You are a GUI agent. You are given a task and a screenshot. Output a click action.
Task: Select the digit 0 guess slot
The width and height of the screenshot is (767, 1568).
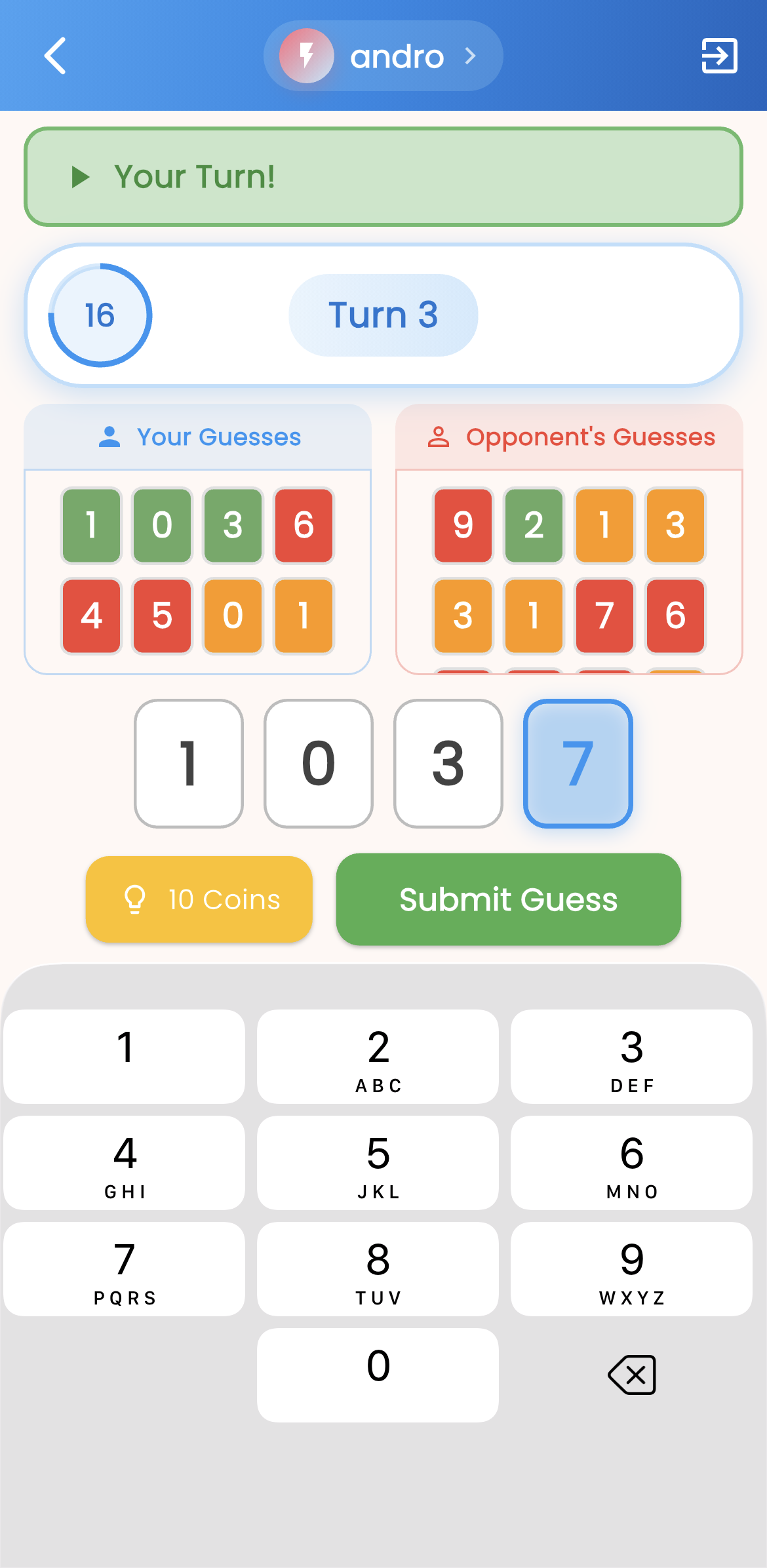pos(318,762)
